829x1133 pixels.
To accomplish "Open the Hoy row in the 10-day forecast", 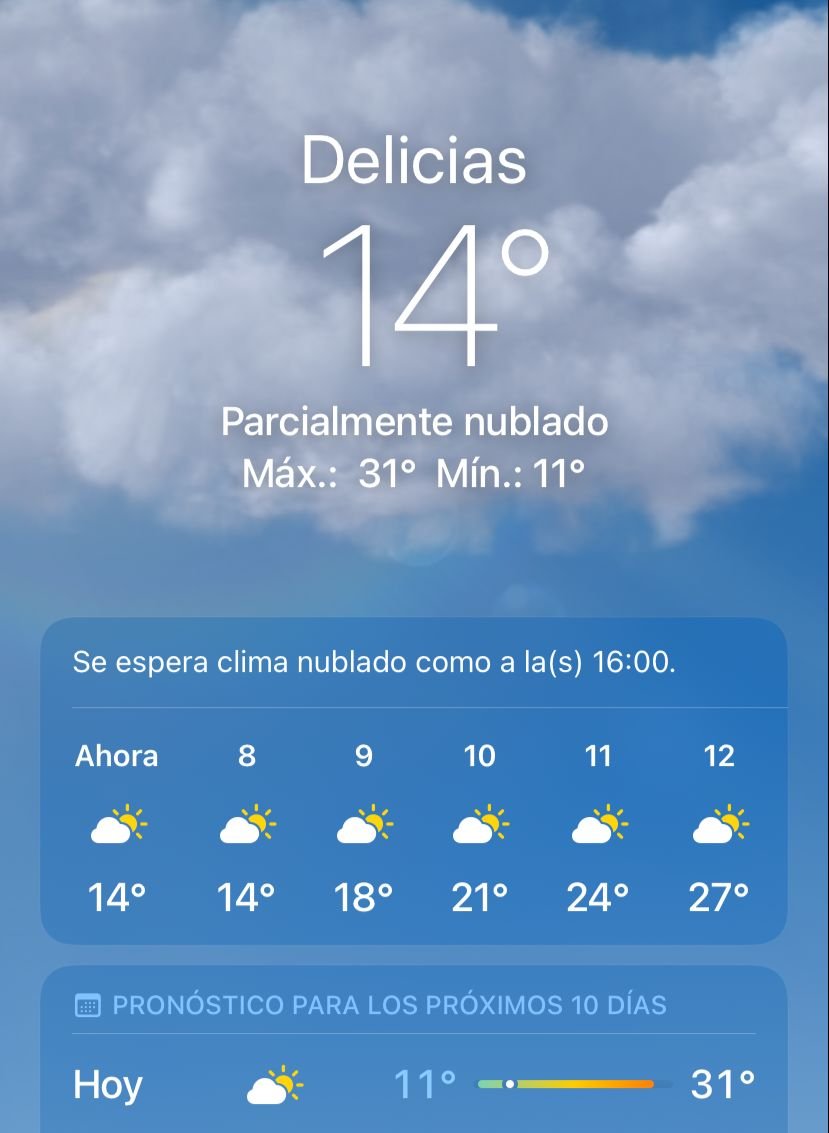I will [x=413, y=1084].
